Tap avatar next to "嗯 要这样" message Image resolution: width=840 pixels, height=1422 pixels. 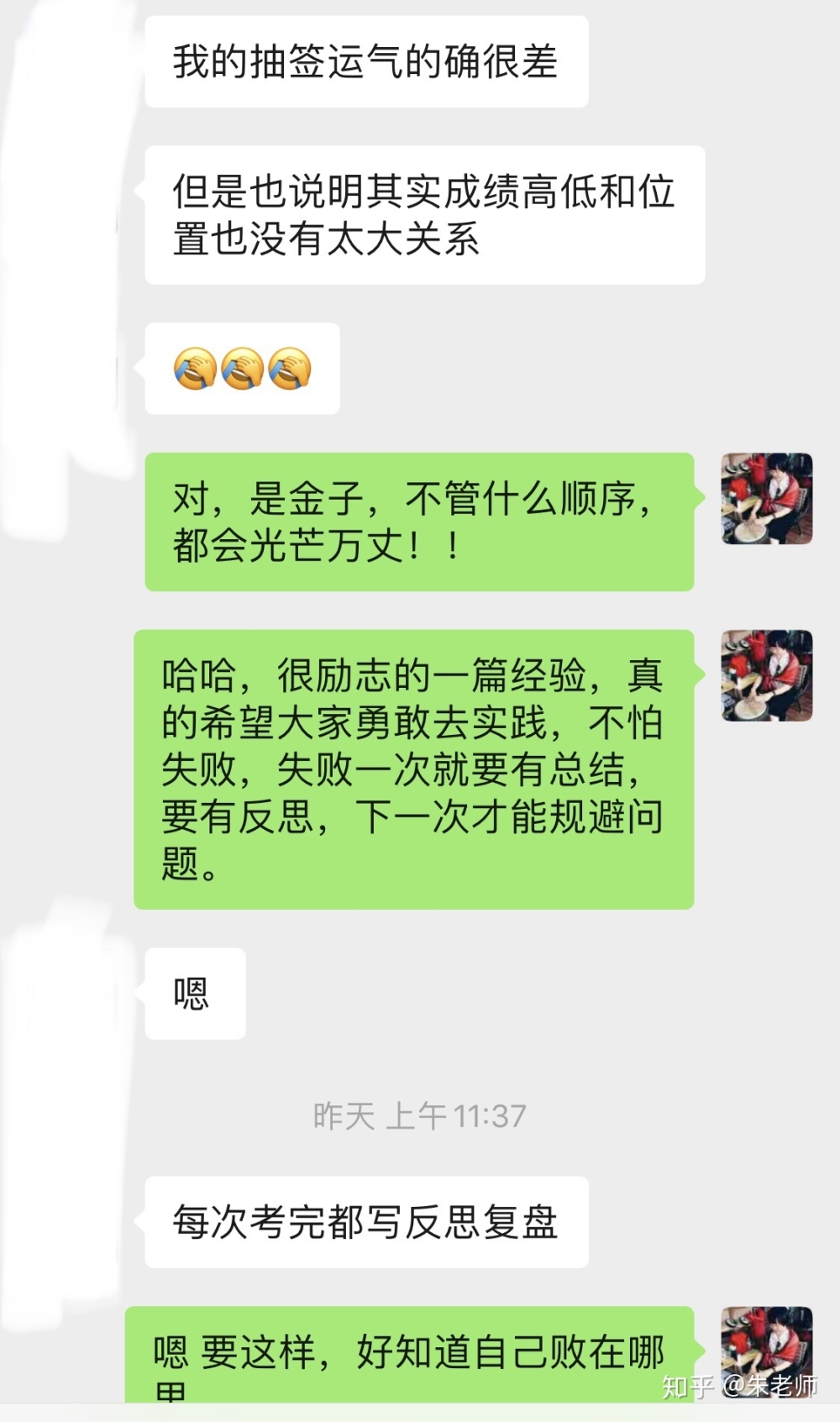pos(767,1352)
